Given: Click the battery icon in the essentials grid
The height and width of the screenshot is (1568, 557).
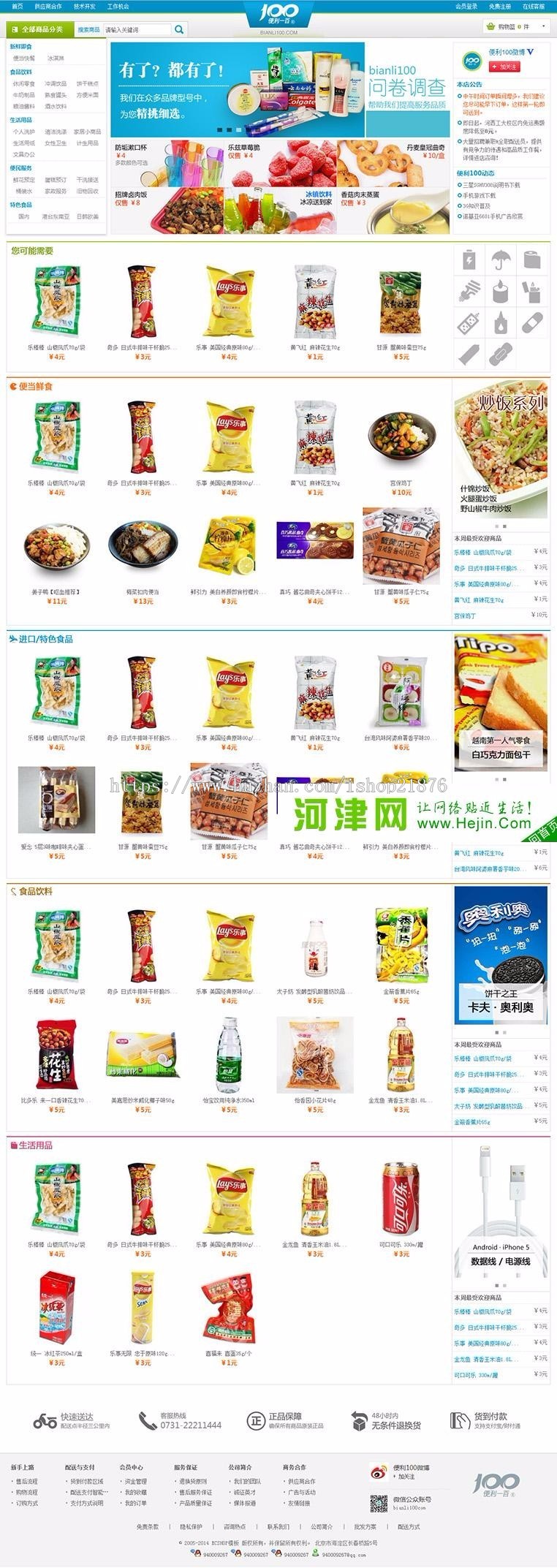Looking at the screenshot, I should pyautogui.click(x=469, y=259).
